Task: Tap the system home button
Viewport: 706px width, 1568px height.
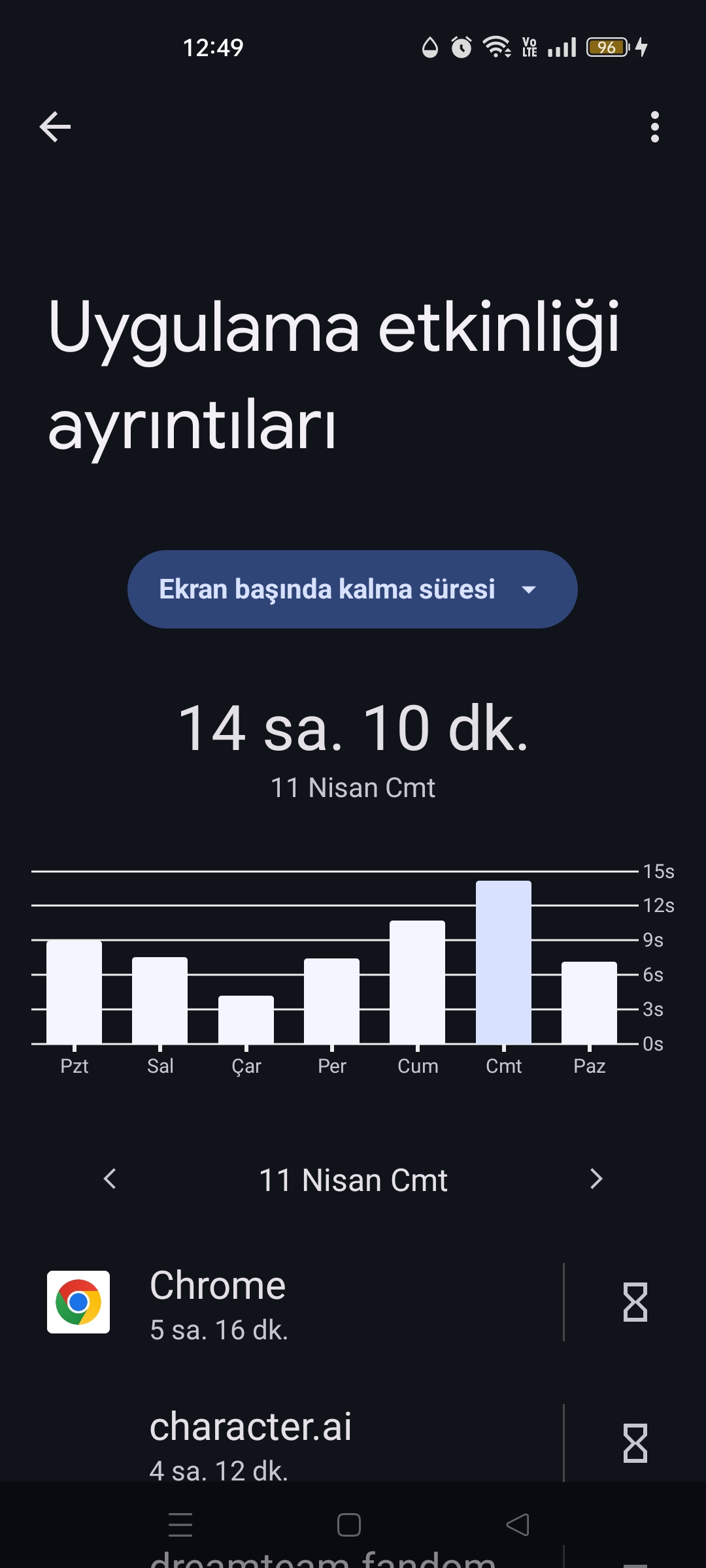Action: click(x=348, y=1525)
